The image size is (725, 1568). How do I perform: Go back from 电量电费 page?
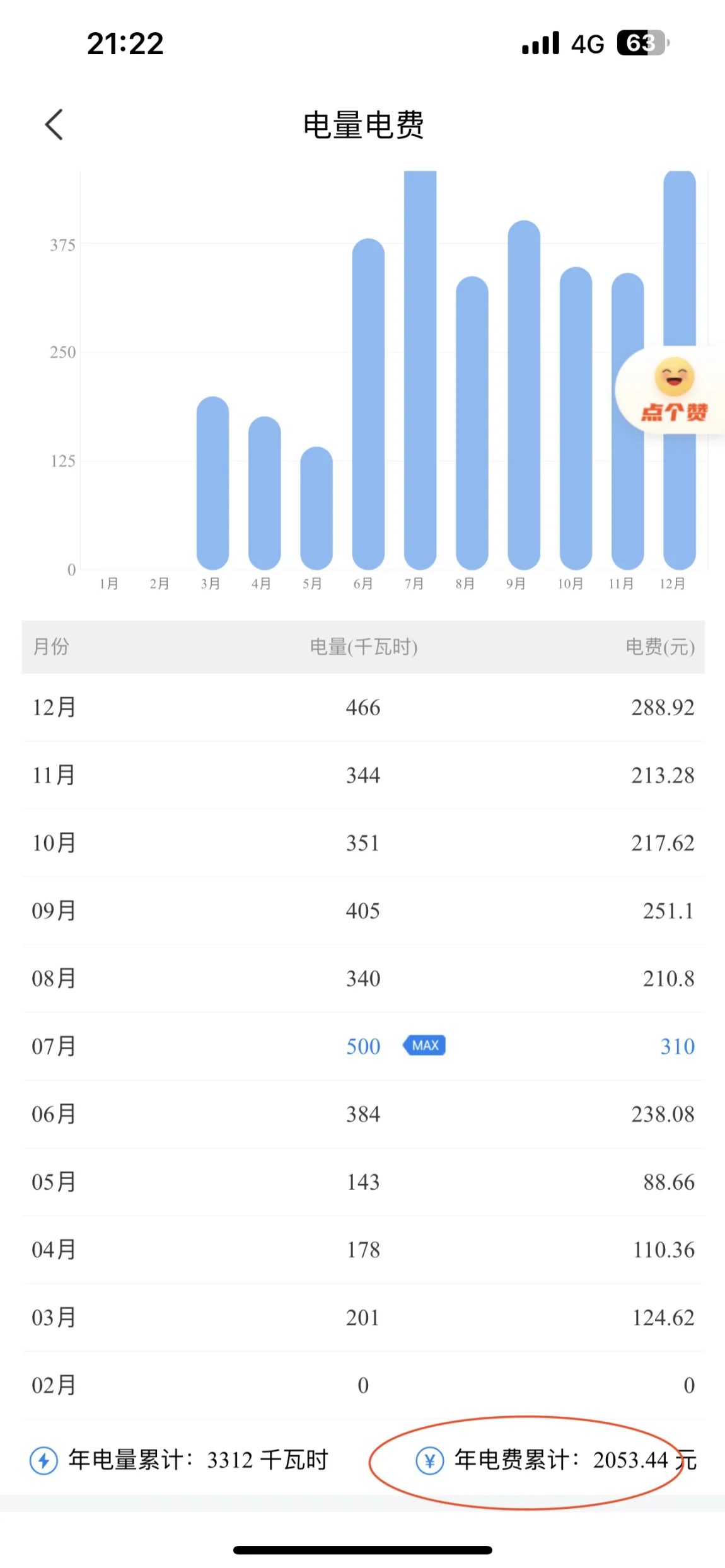click(54, 124)
